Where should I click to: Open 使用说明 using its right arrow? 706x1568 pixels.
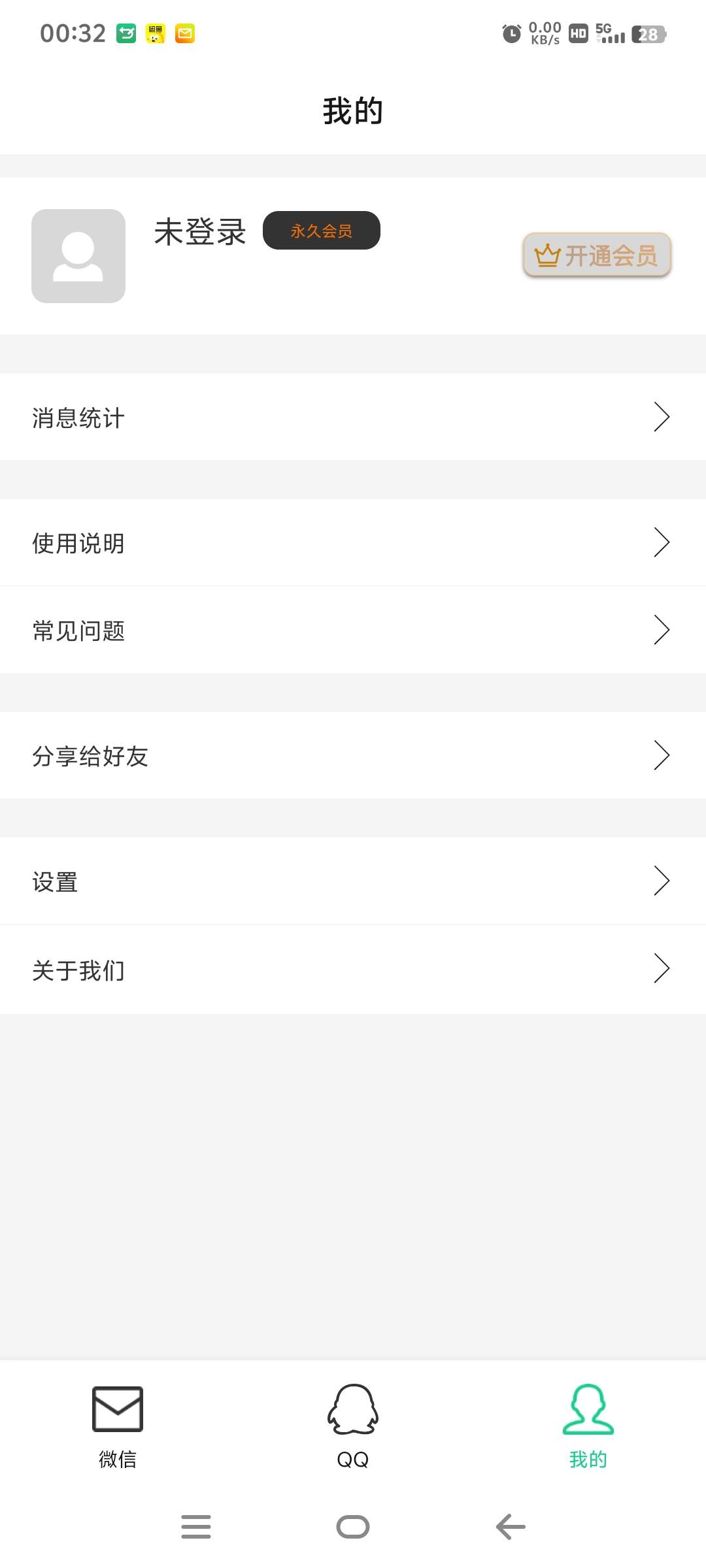click(661, 542)
